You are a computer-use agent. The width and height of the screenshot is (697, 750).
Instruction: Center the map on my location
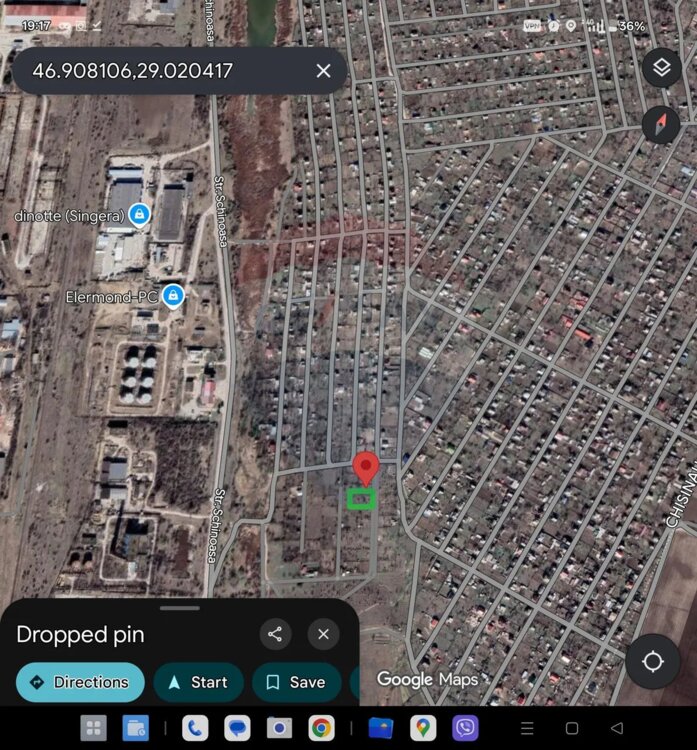[653, 662]
